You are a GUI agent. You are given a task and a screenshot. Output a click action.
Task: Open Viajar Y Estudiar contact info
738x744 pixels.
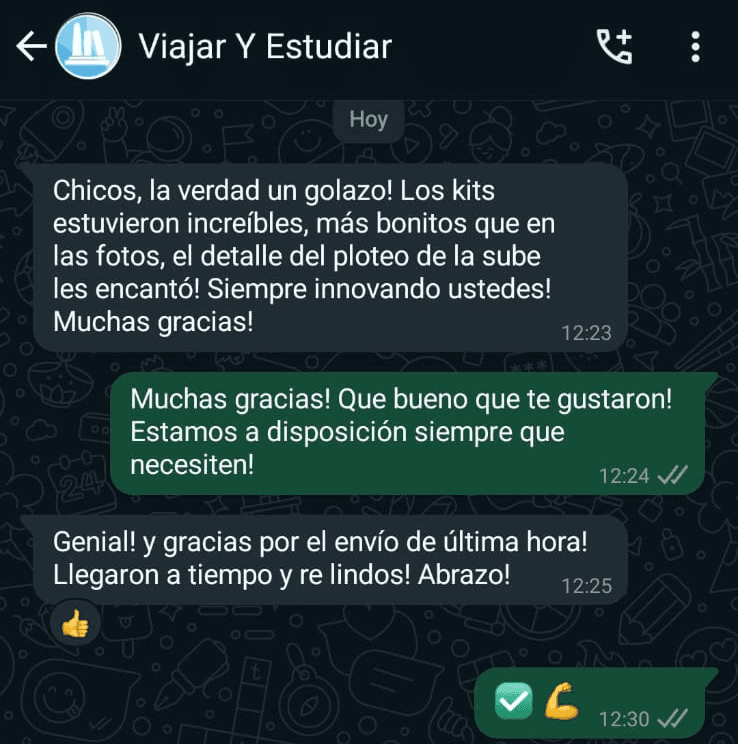(x=265, y=47)
